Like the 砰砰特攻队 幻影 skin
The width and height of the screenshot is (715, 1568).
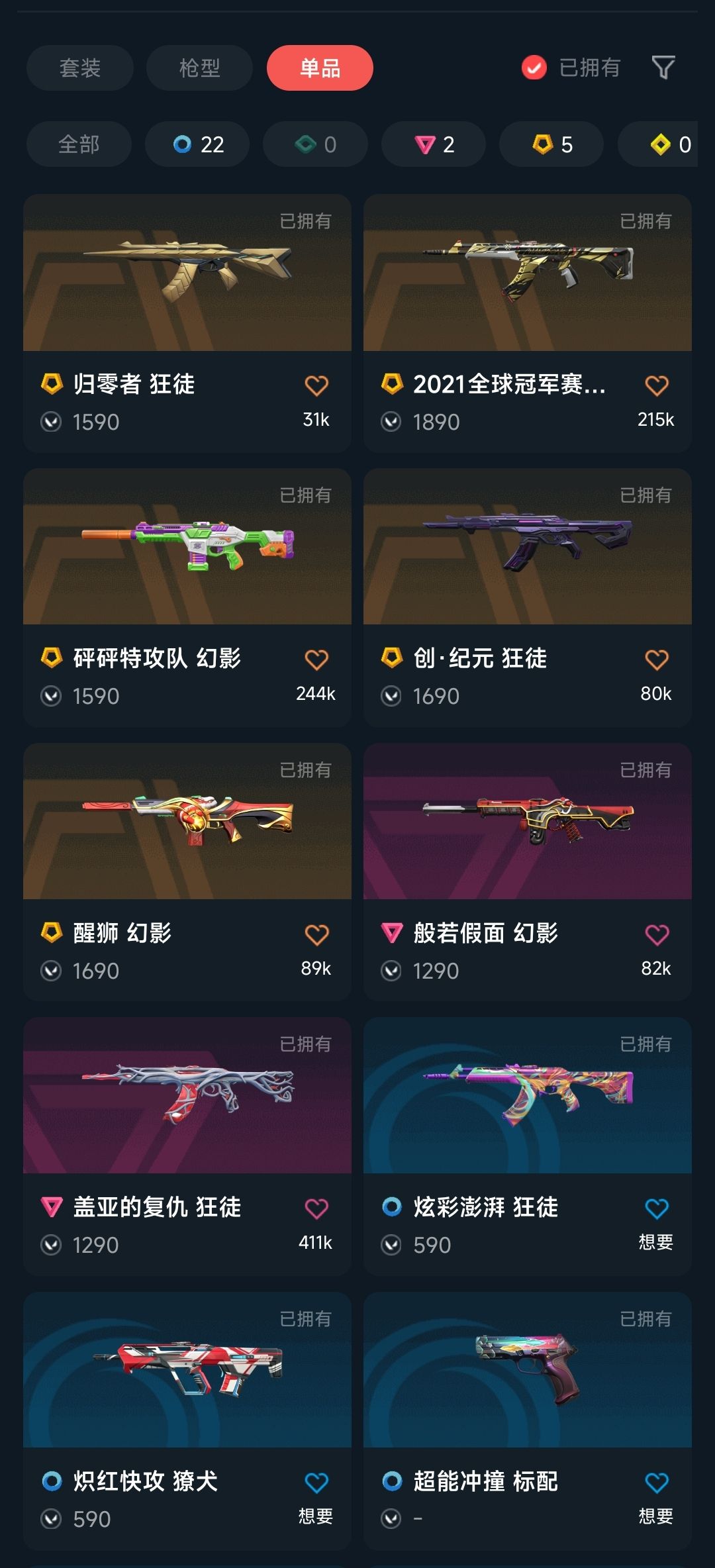coord(316,660)
